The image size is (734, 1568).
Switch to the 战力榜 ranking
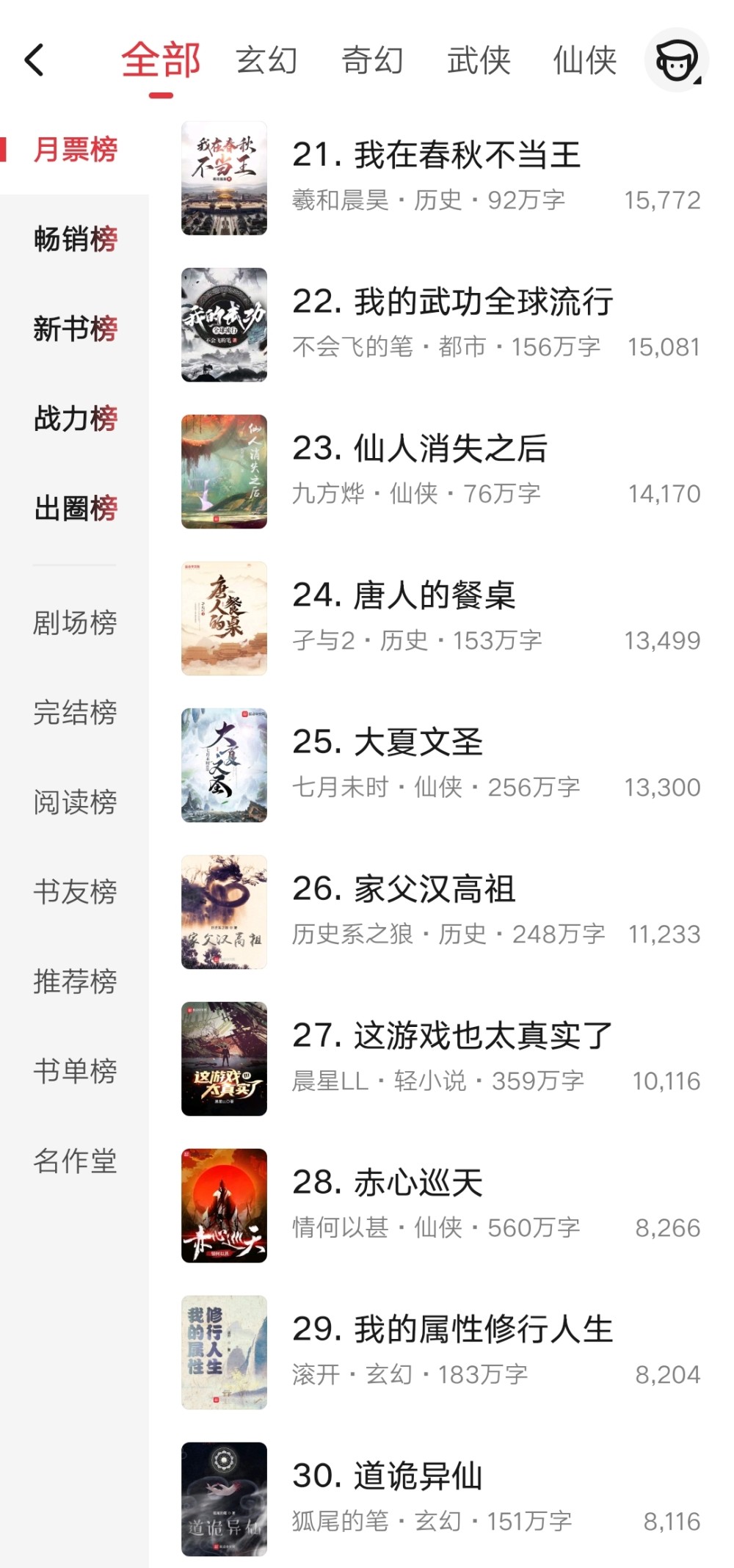[75, 418]
